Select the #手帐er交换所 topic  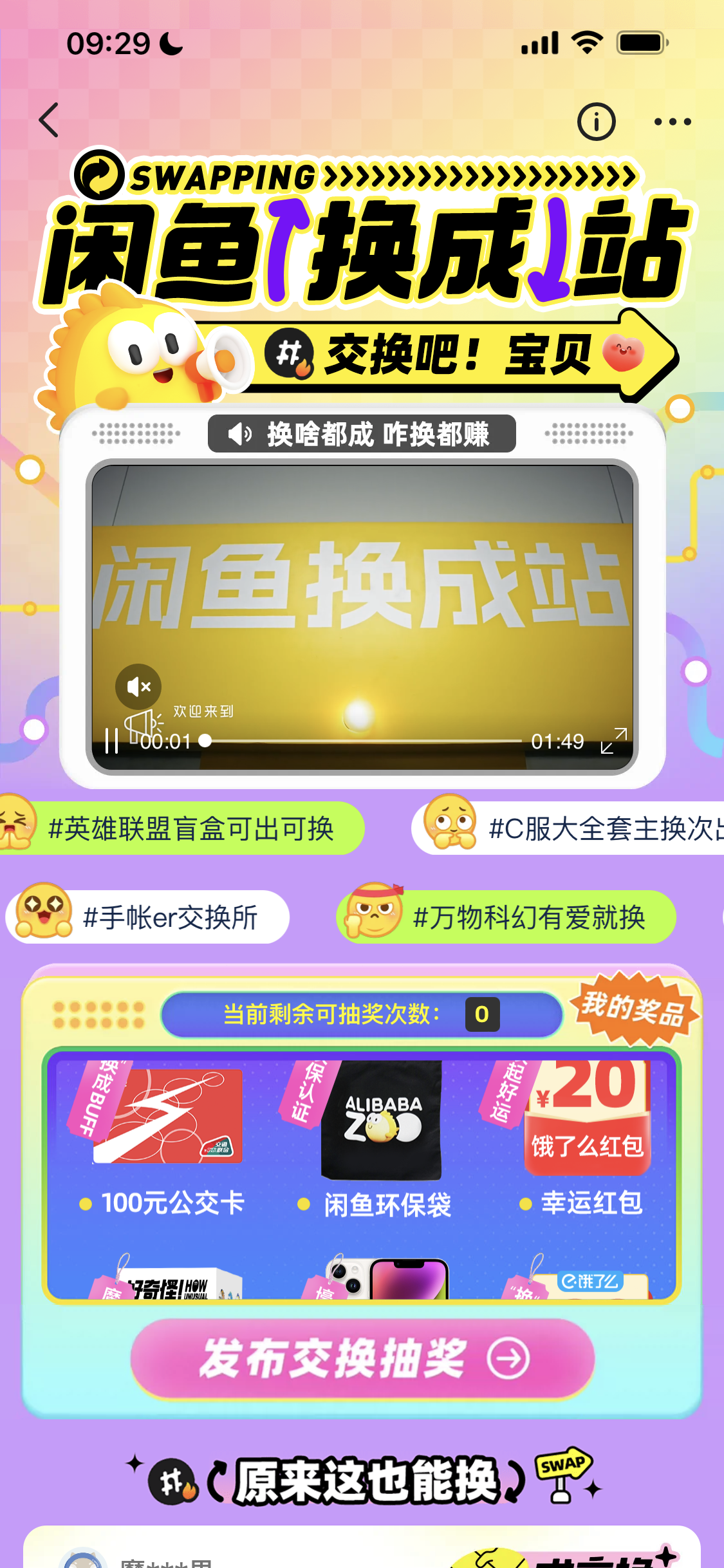(x=147, y=917)
